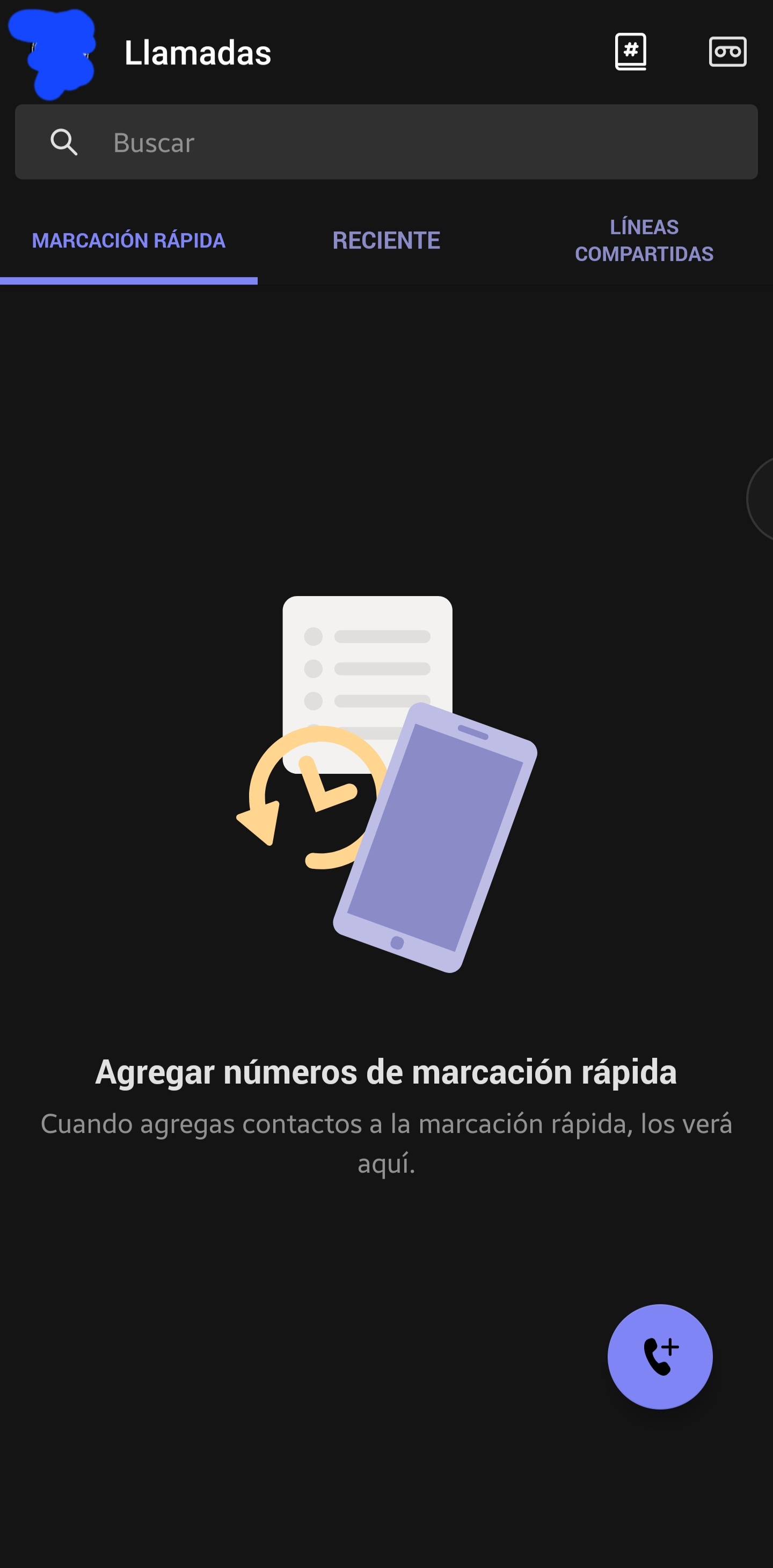Open the profile avatar menu

point(54,54)
